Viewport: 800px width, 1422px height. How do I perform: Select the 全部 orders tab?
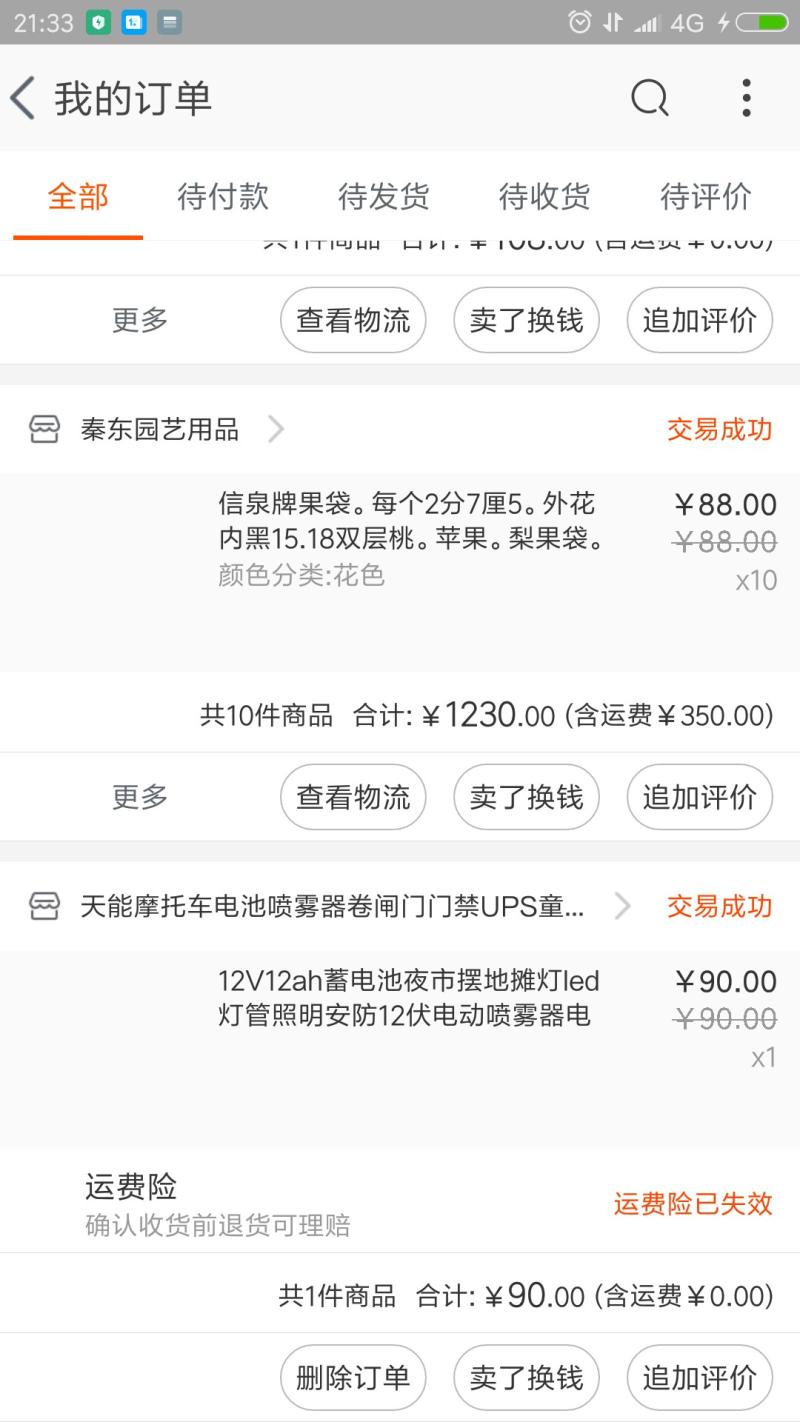click(78, 197)
